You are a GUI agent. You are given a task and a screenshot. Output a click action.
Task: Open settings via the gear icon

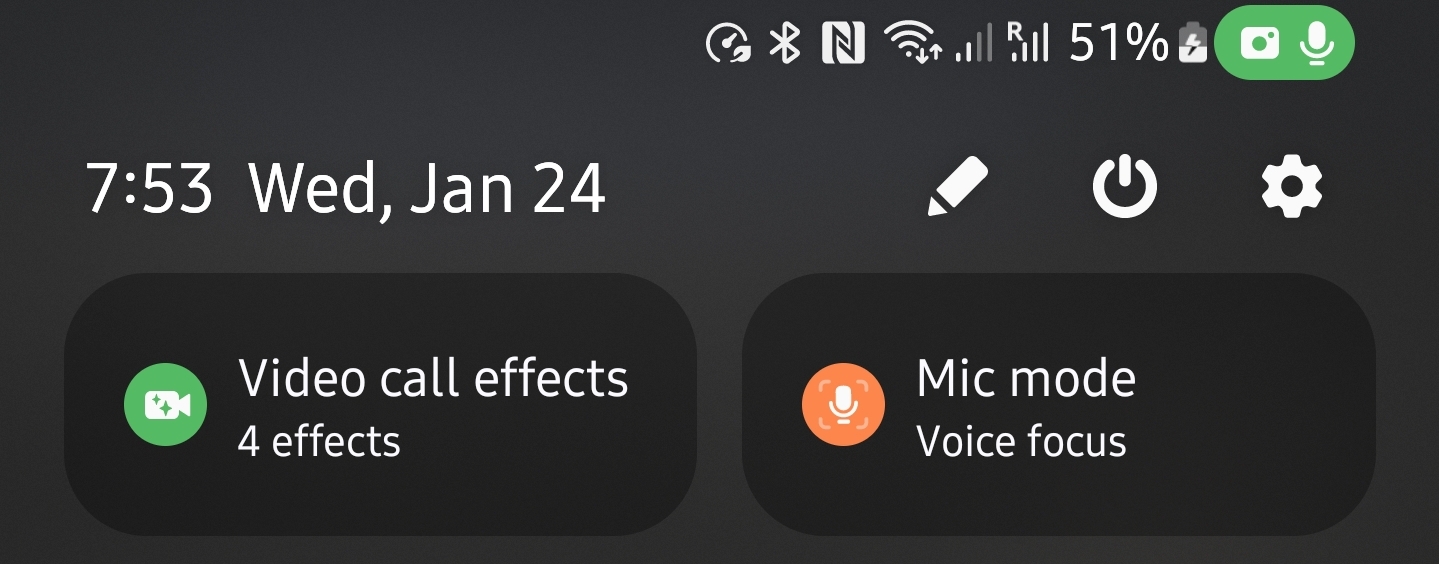point(1291,187)
